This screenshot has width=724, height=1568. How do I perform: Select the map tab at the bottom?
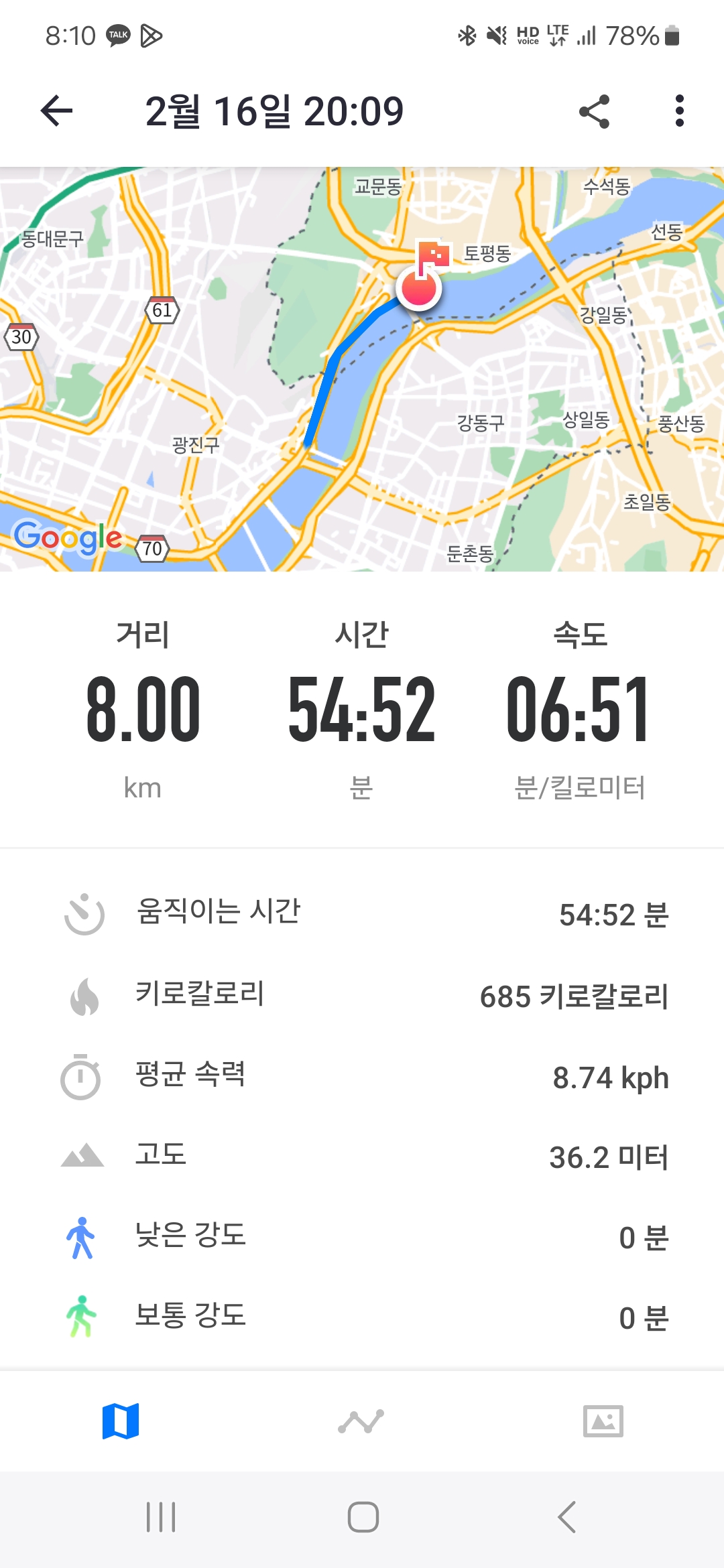coord(121,1421)
